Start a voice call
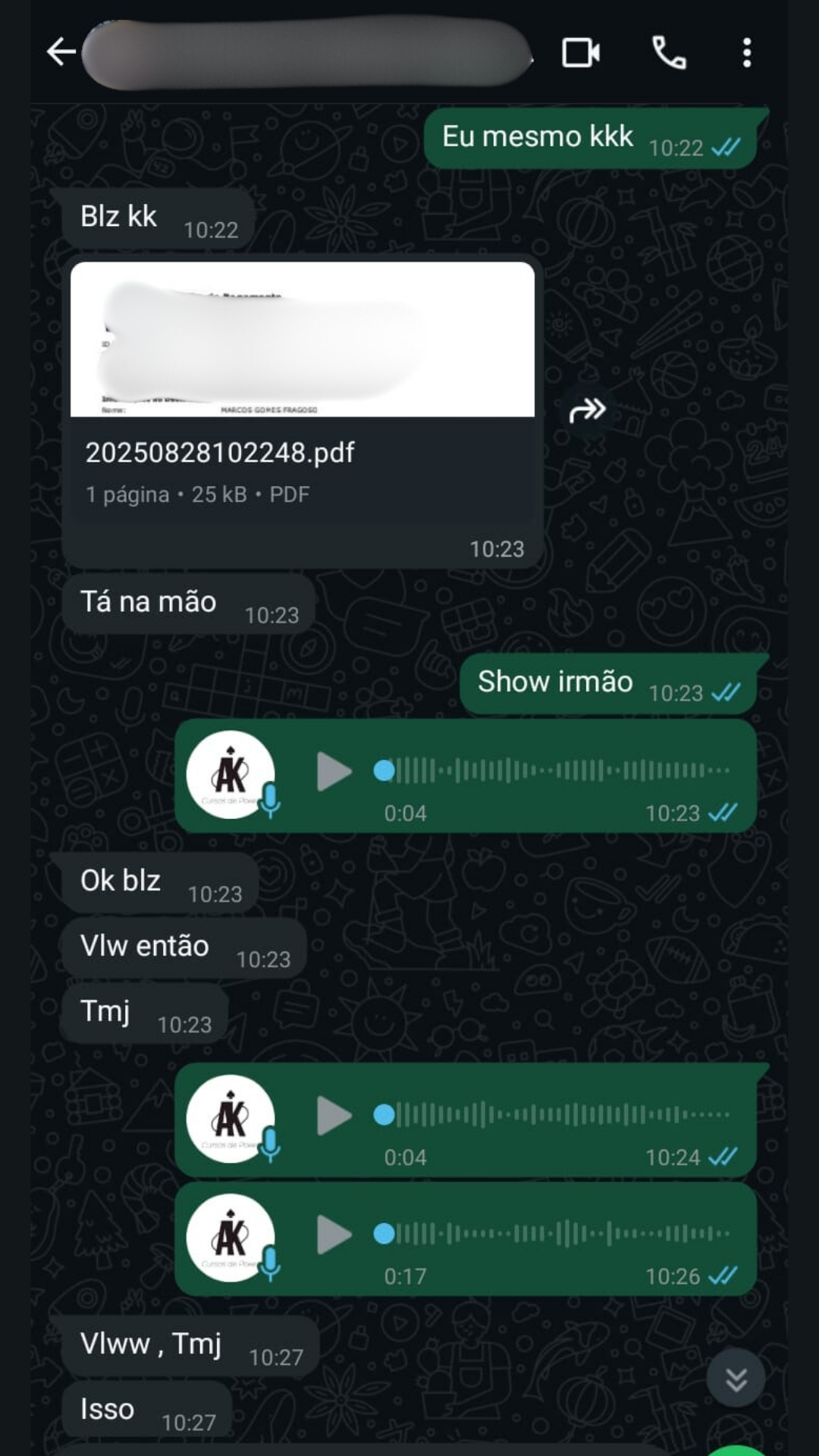The image size is (819, 1456). point(669,52)
